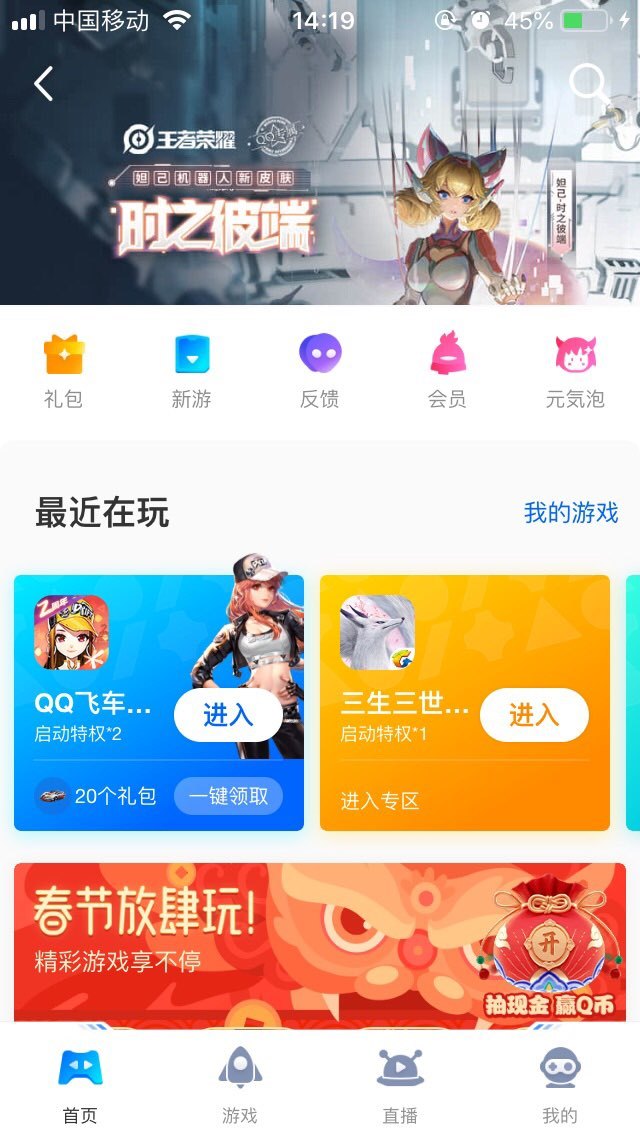Browse 新游 new games
The height and width of the screenshot is (1136, 640).
[191, 370]
